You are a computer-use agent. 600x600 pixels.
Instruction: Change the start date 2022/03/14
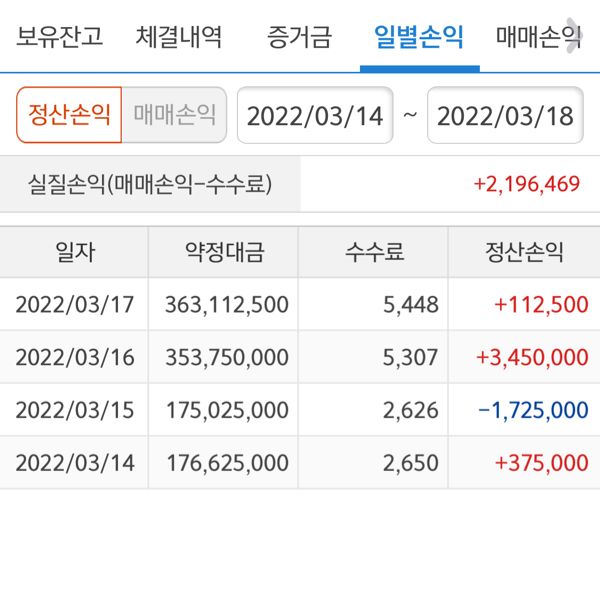tap(315, 116)
